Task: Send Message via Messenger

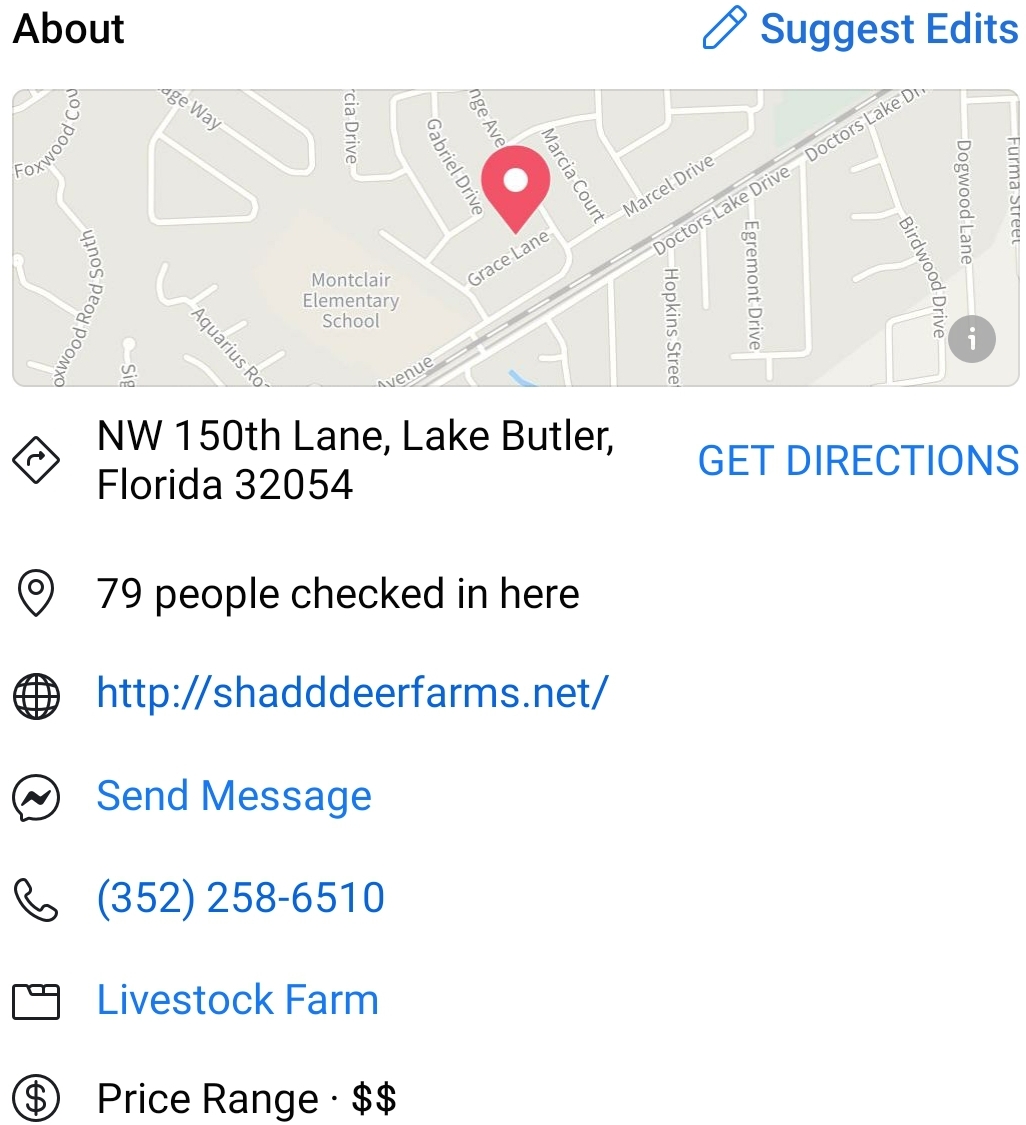Action: (x=234, y=797)
